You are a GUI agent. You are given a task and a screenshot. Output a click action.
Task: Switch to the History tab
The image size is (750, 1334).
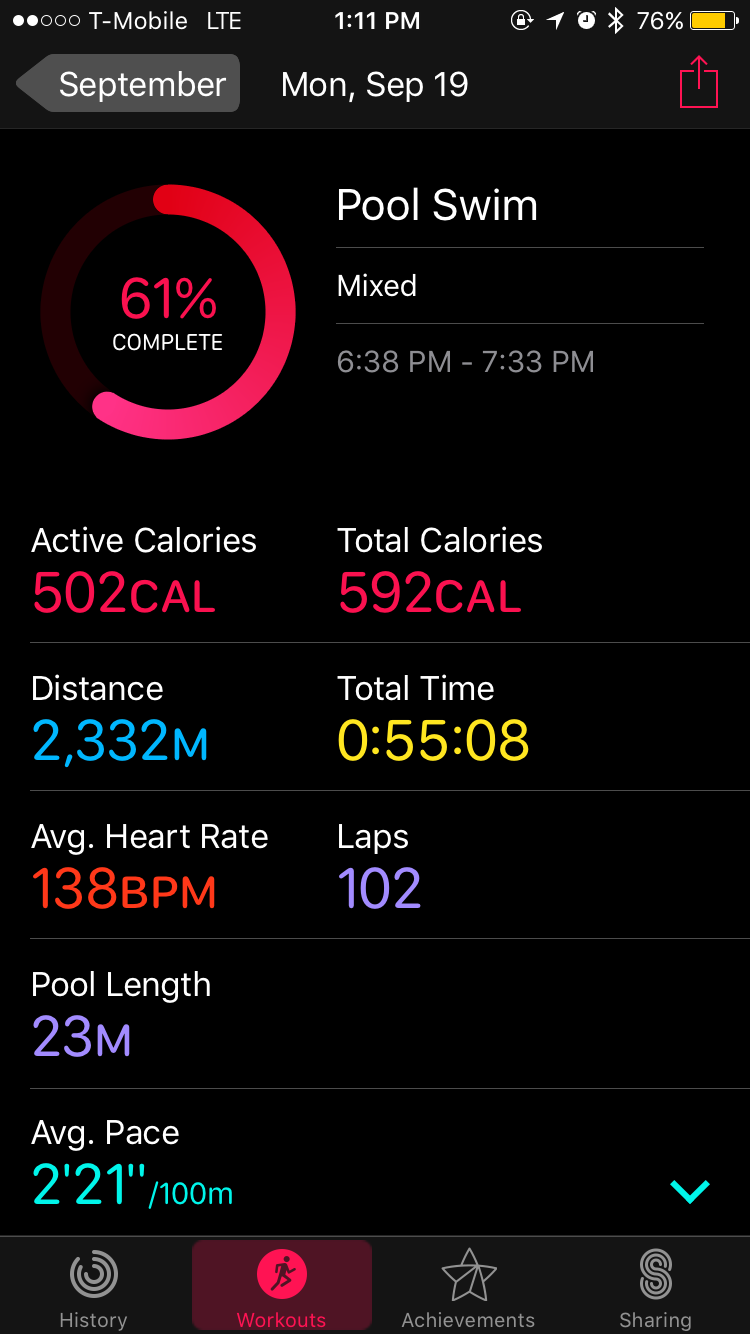(93, 1288)
